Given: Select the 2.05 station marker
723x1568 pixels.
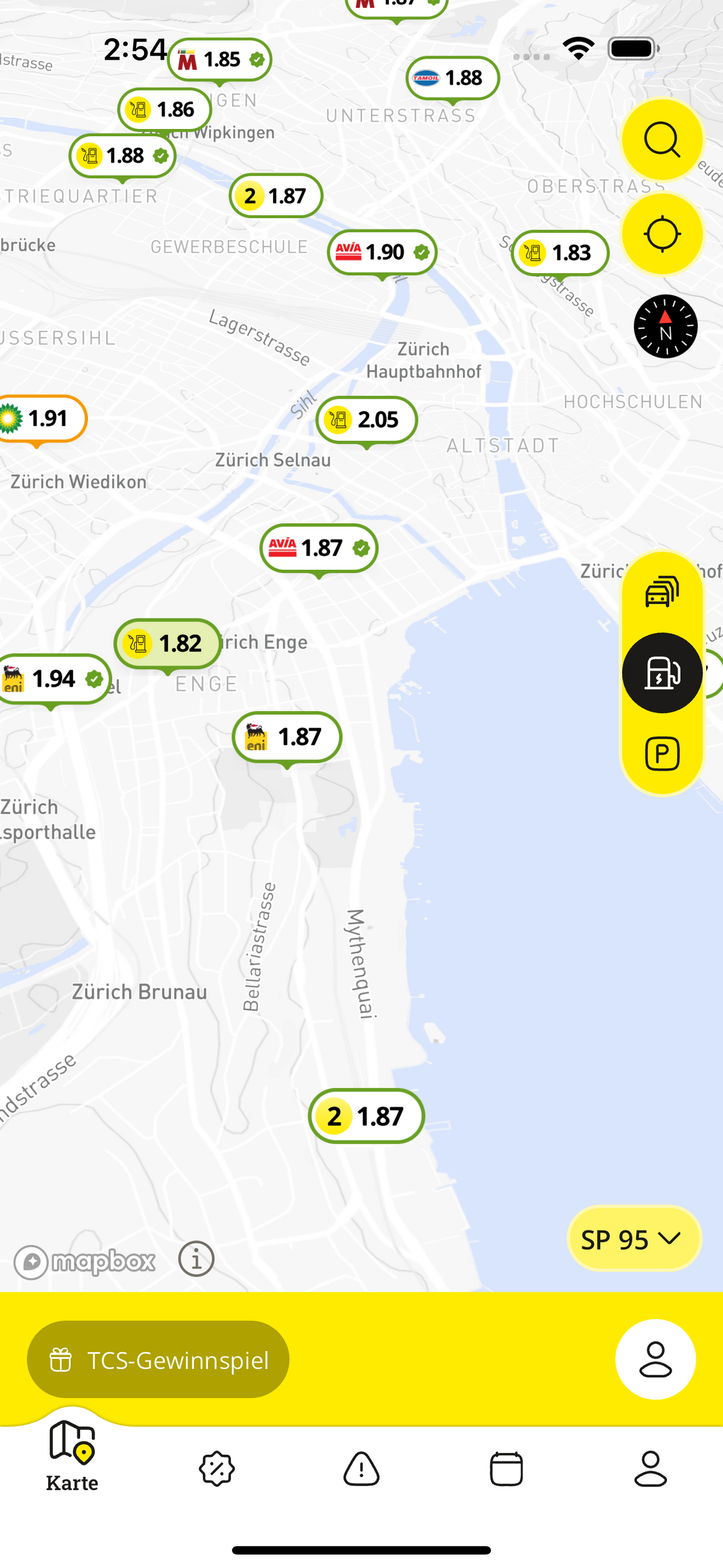Looking at the screenshot, I should point(366,420).
